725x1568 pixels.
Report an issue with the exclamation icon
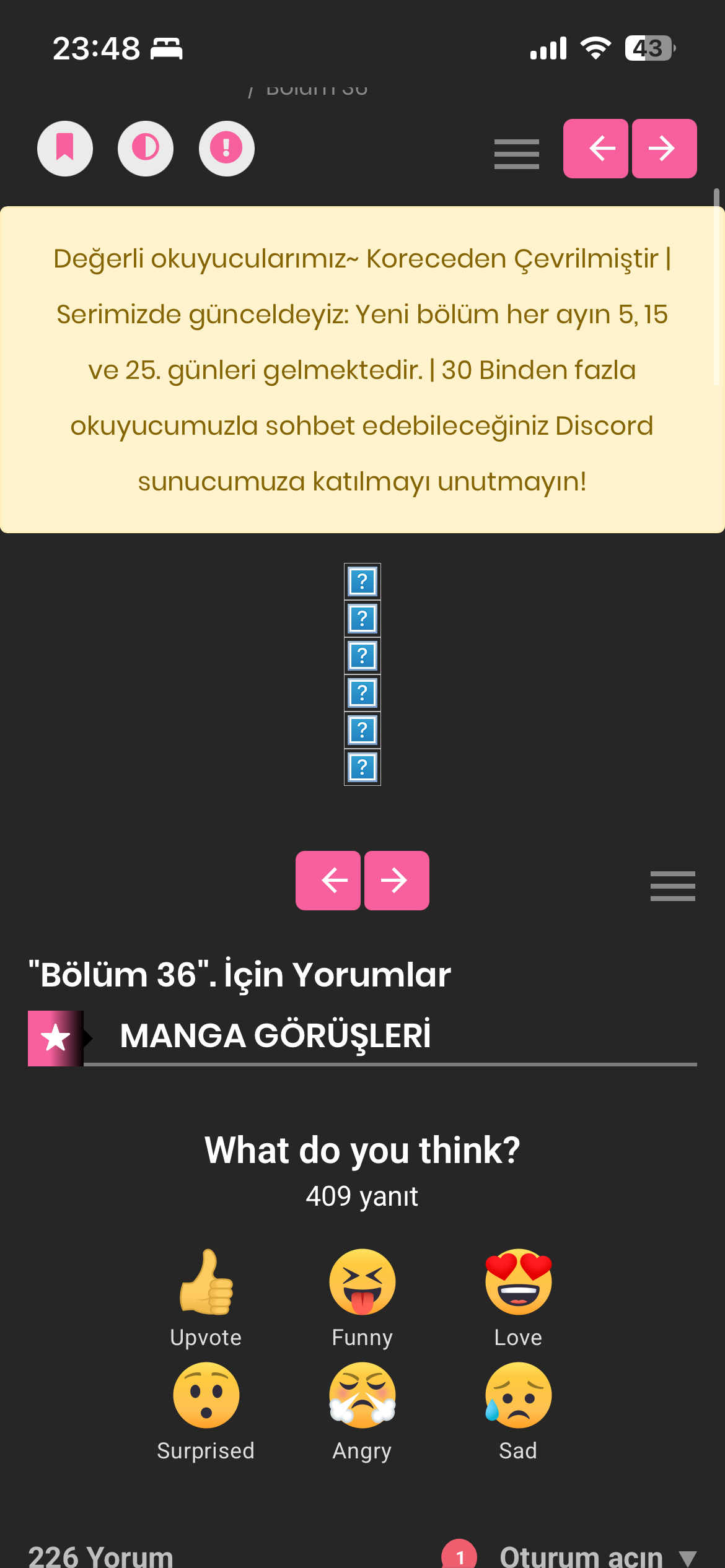click(226, 149)
